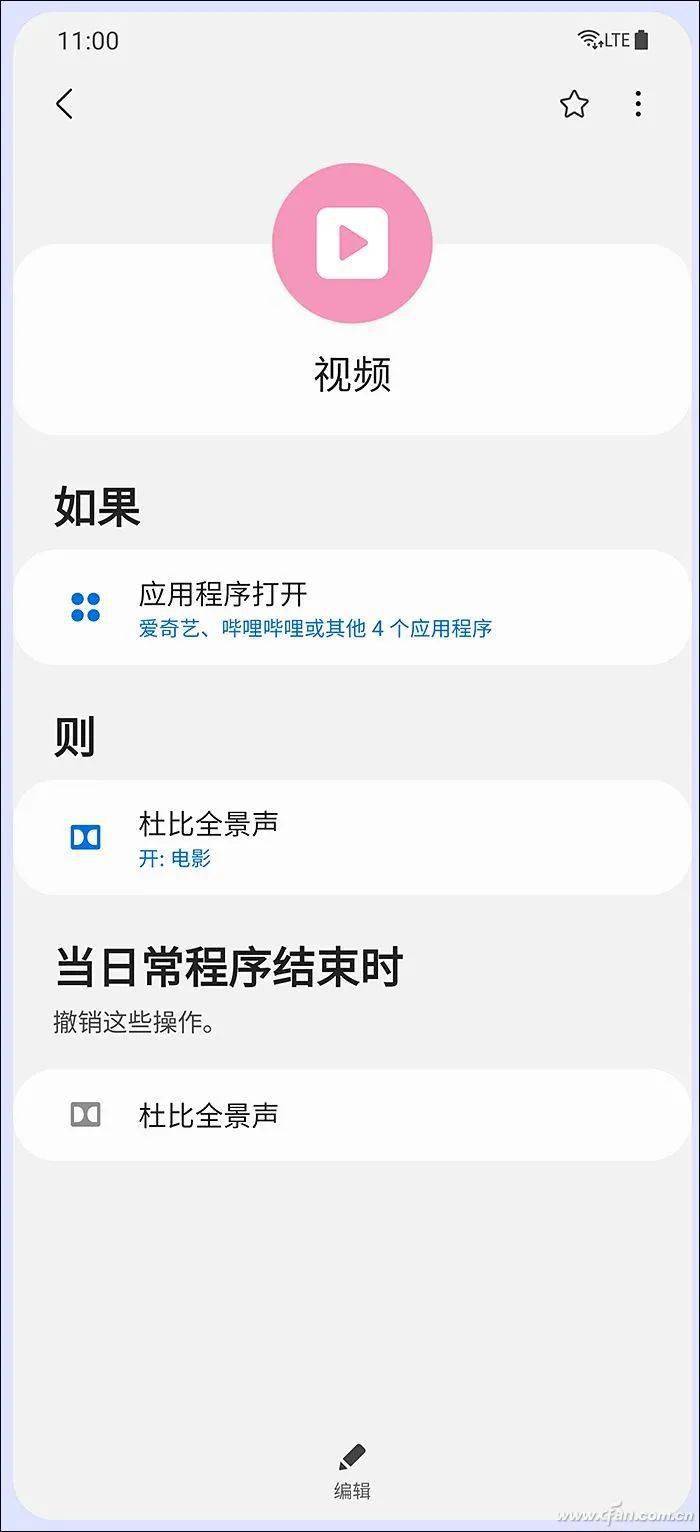Open the 应用程序打开 condition row

pos(350,608)
